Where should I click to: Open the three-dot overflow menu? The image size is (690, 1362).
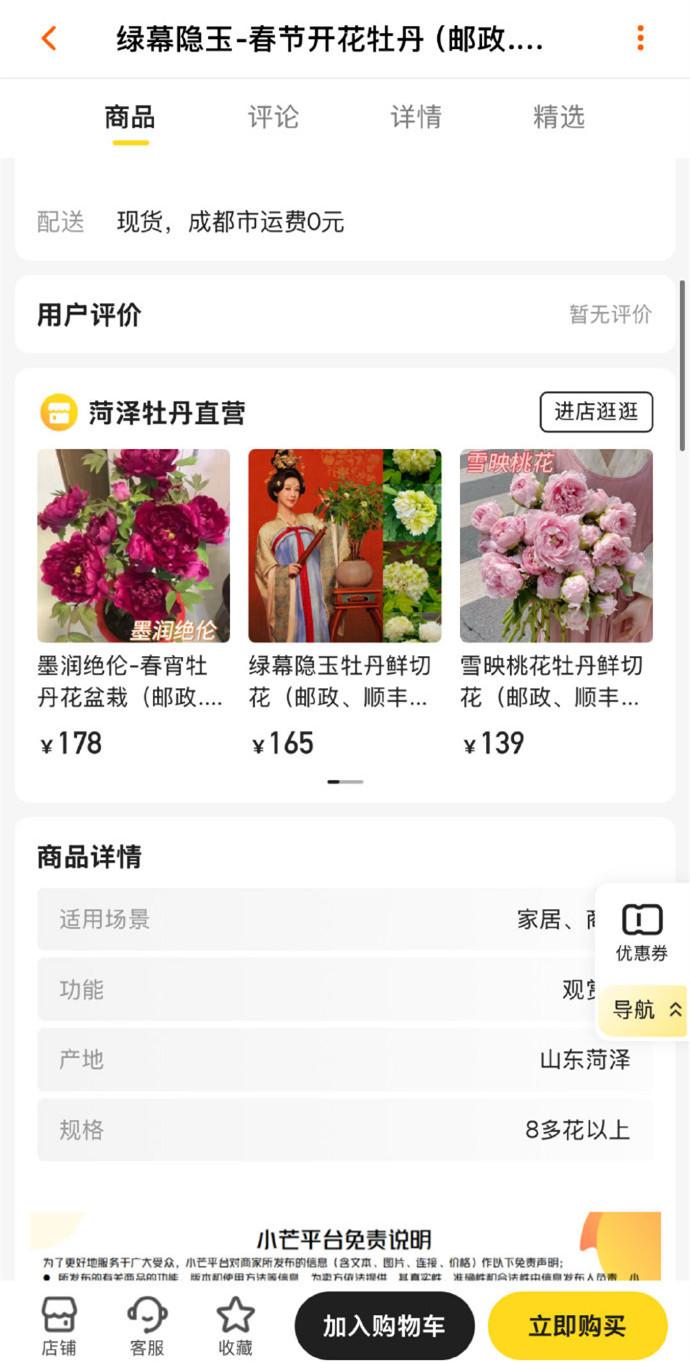pos(640,39)
